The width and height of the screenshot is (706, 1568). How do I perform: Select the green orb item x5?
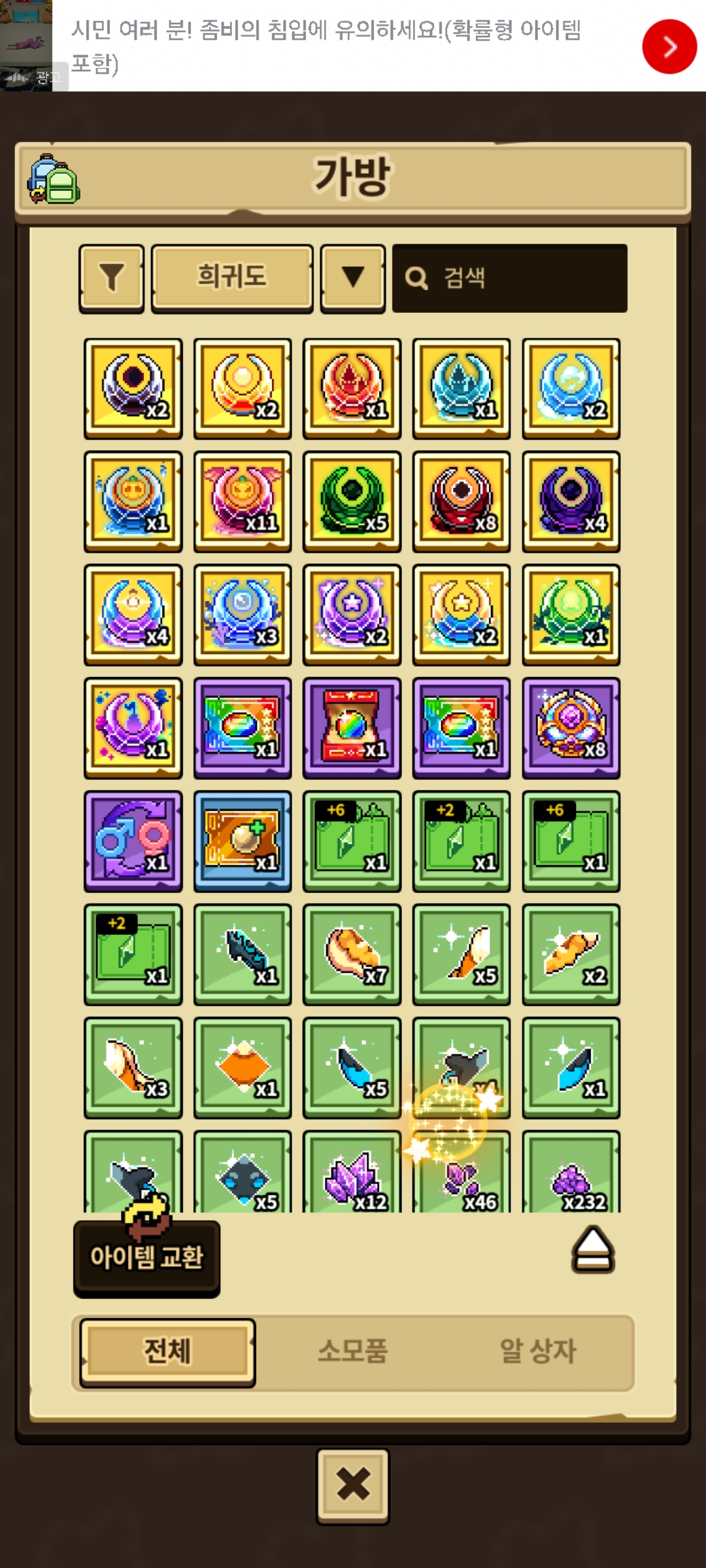(352, 502)
